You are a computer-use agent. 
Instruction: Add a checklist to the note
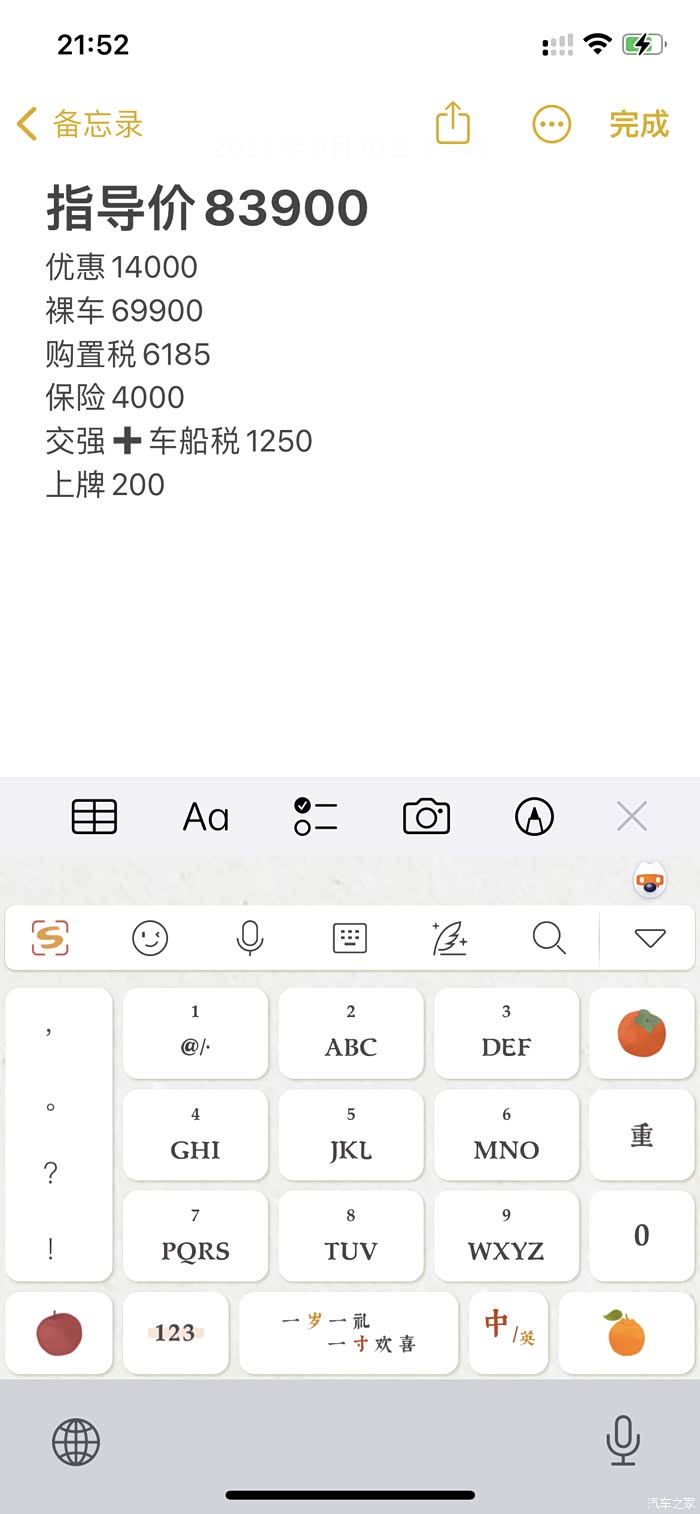tap(316, 817)
